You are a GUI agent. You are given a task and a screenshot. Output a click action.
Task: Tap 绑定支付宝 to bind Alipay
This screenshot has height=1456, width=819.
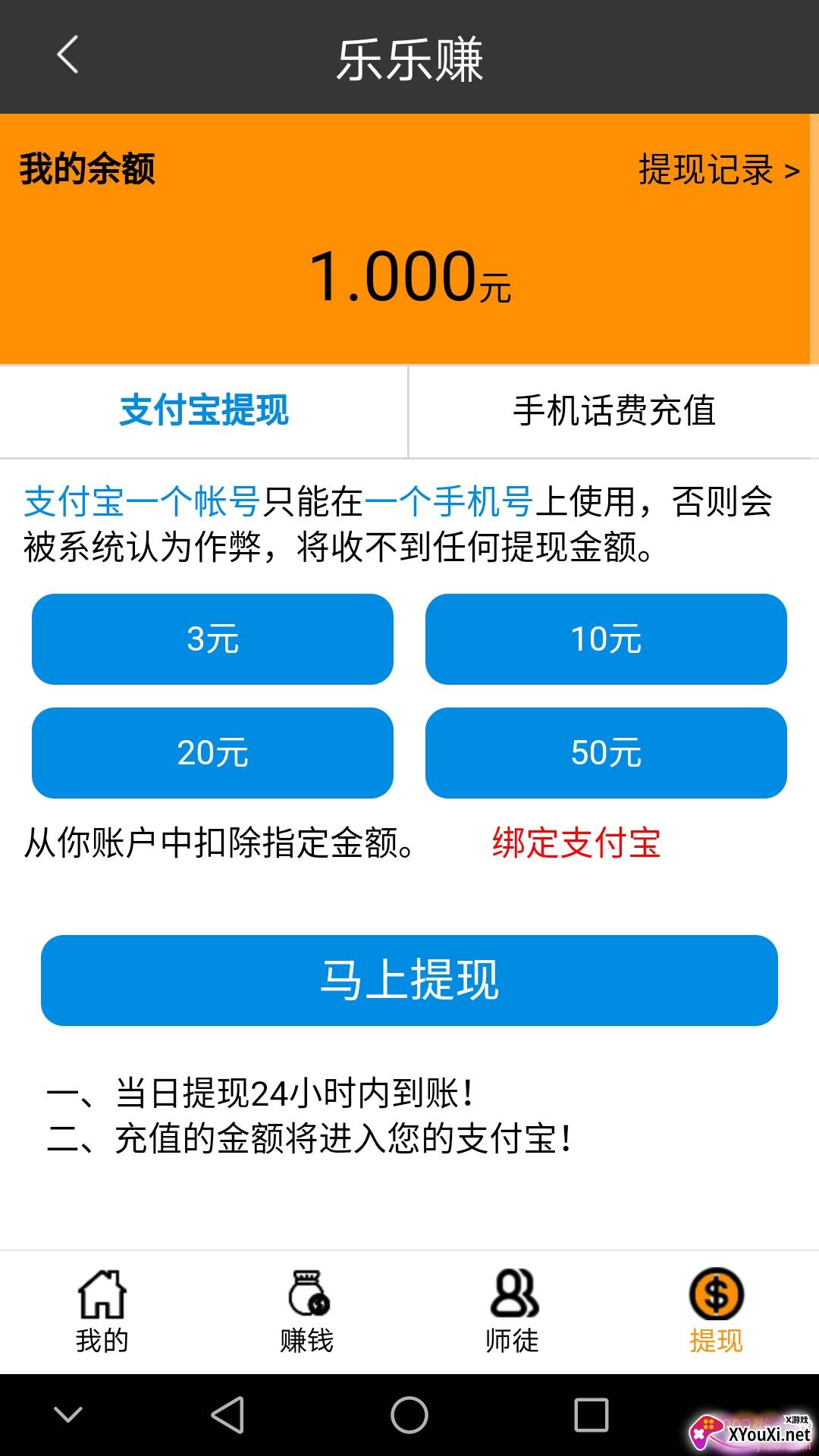click(576, 843)
